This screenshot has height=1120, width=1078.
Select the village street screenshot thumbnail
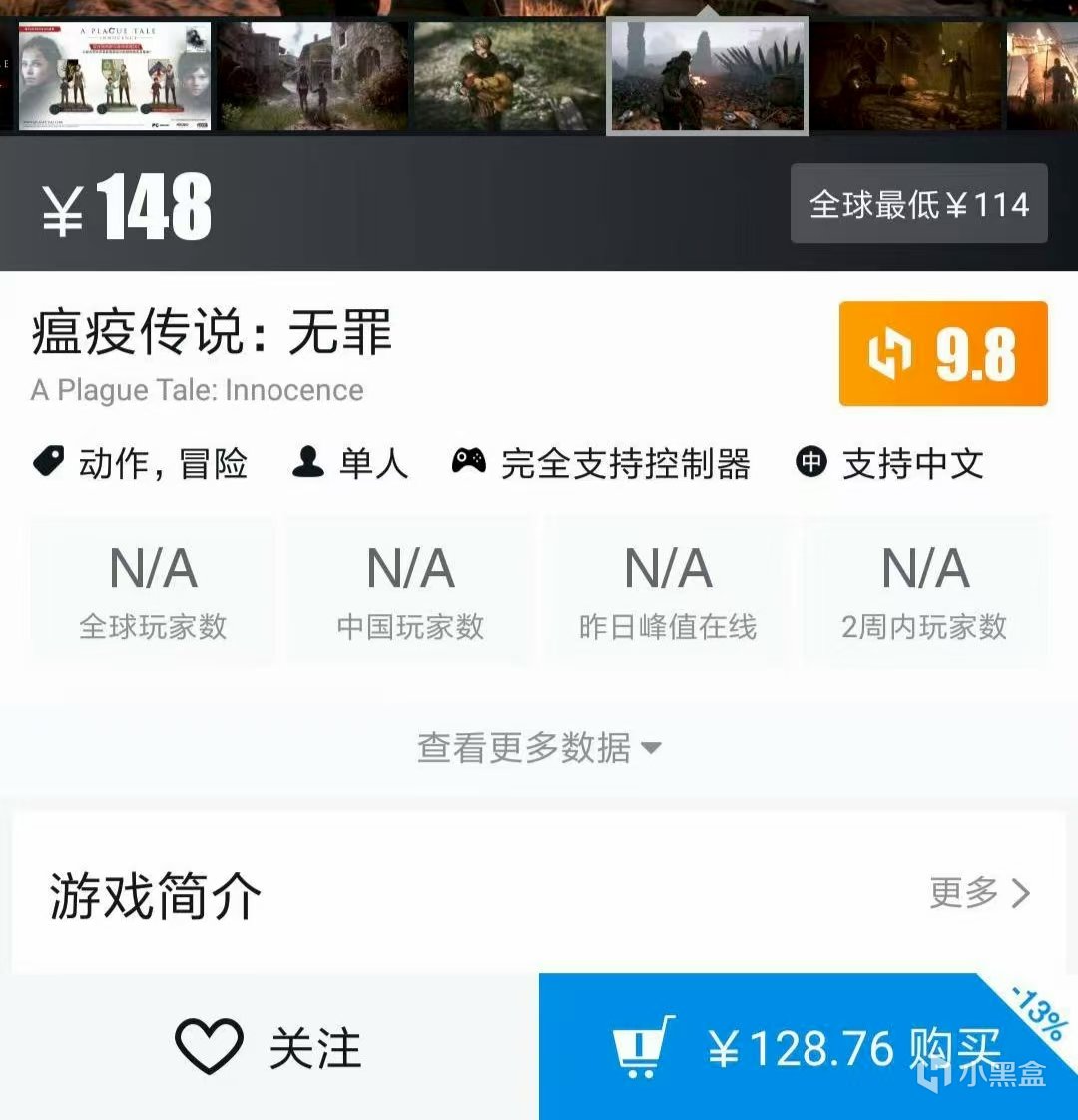[312, 76]
